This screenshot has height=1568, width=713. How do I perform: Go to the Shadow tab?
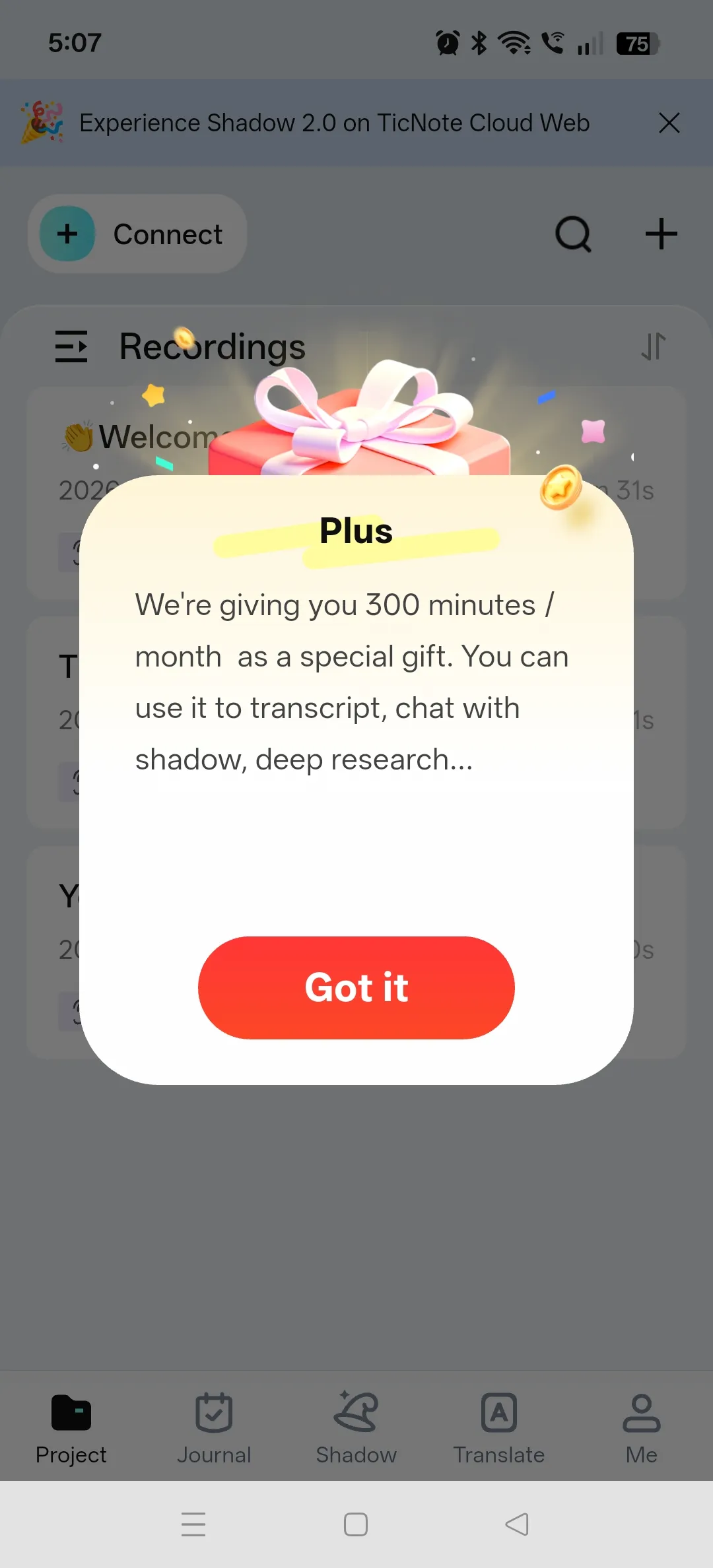pyautogui.click(x=356, y=1425)
